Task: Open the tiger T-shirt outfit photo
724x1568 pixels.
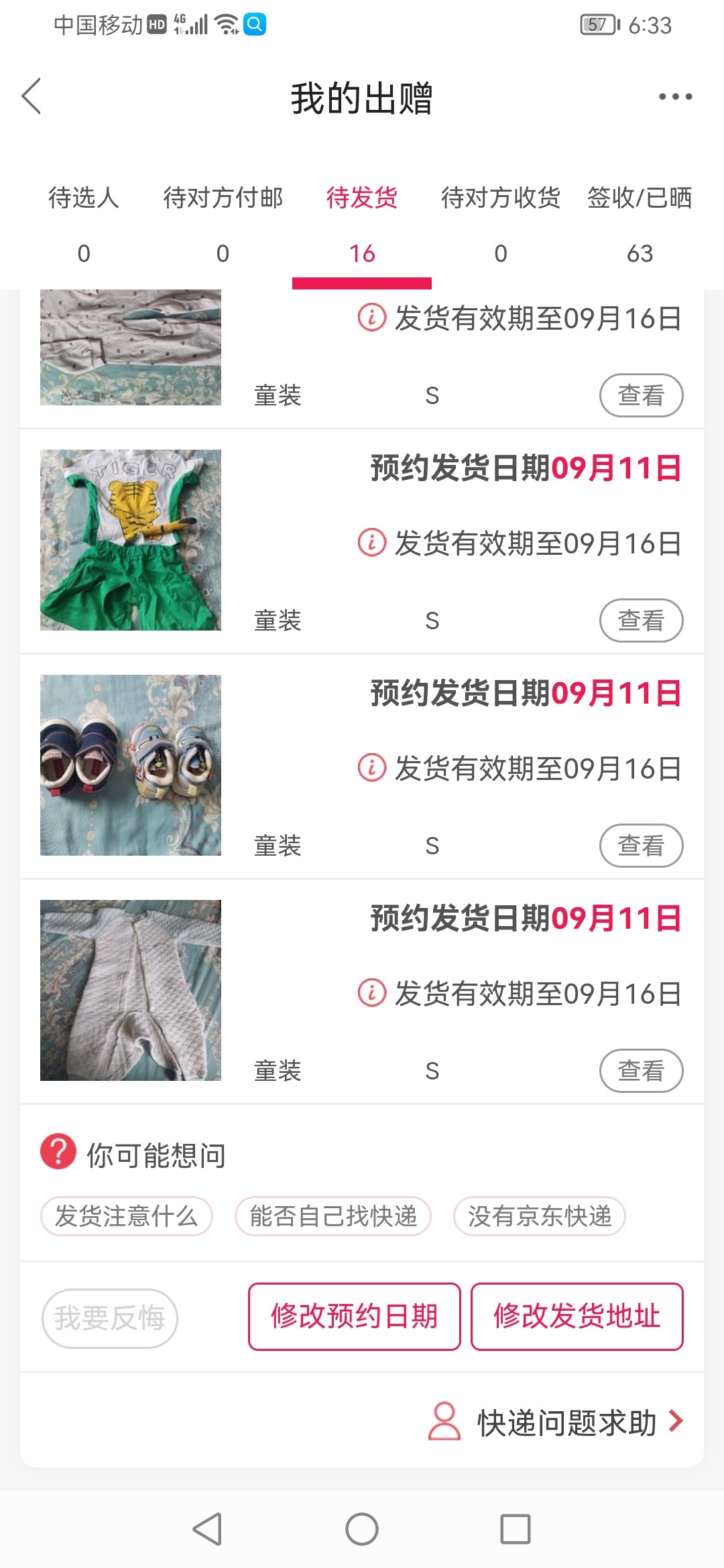Action: (131, 540)
